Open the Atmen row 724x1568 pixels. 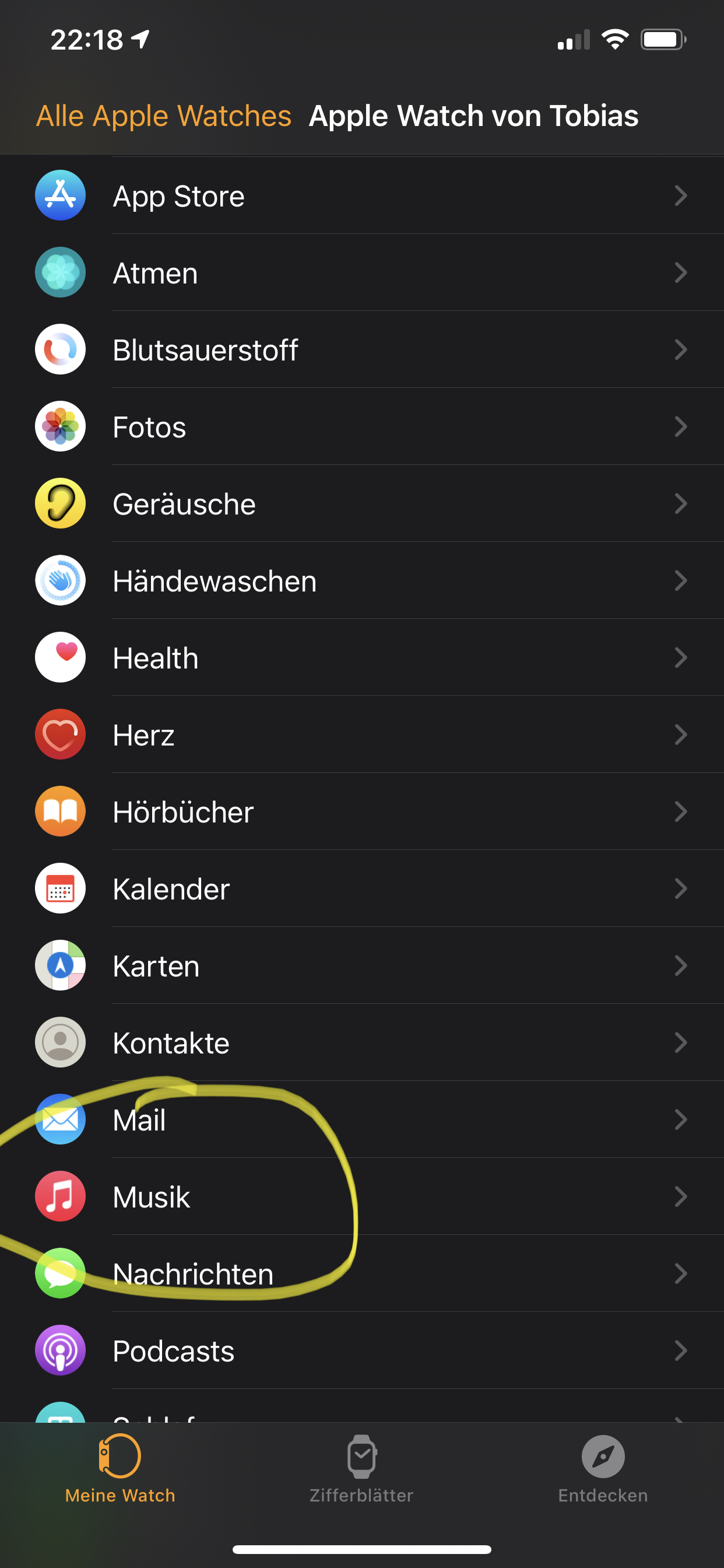coord(361,272)
